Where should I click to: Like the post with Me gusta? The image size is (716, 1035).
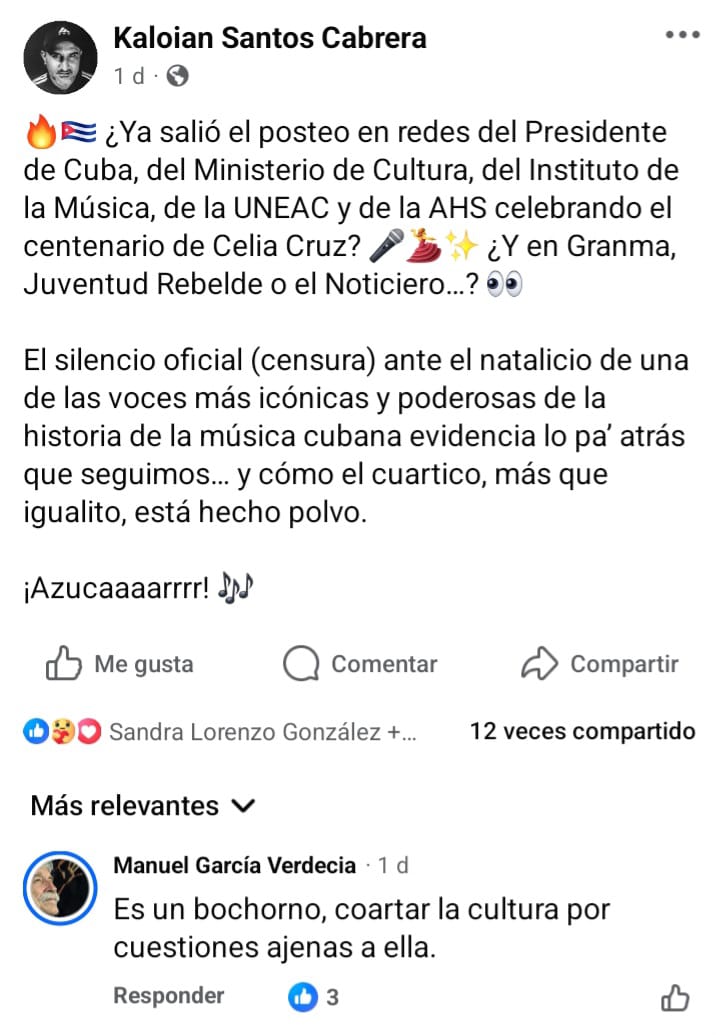coord(120,664)
